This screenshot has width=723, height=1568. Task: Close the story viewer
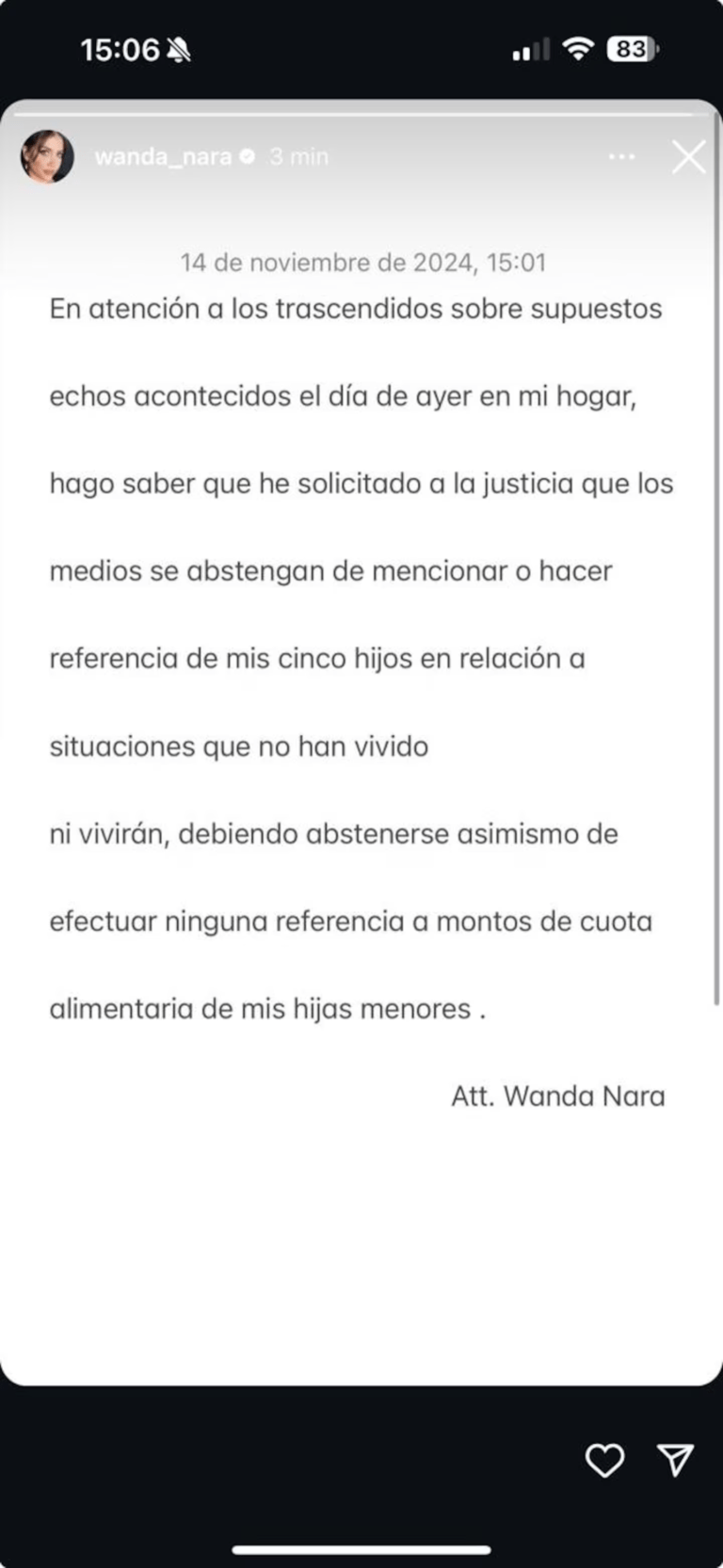coord(688,157)
